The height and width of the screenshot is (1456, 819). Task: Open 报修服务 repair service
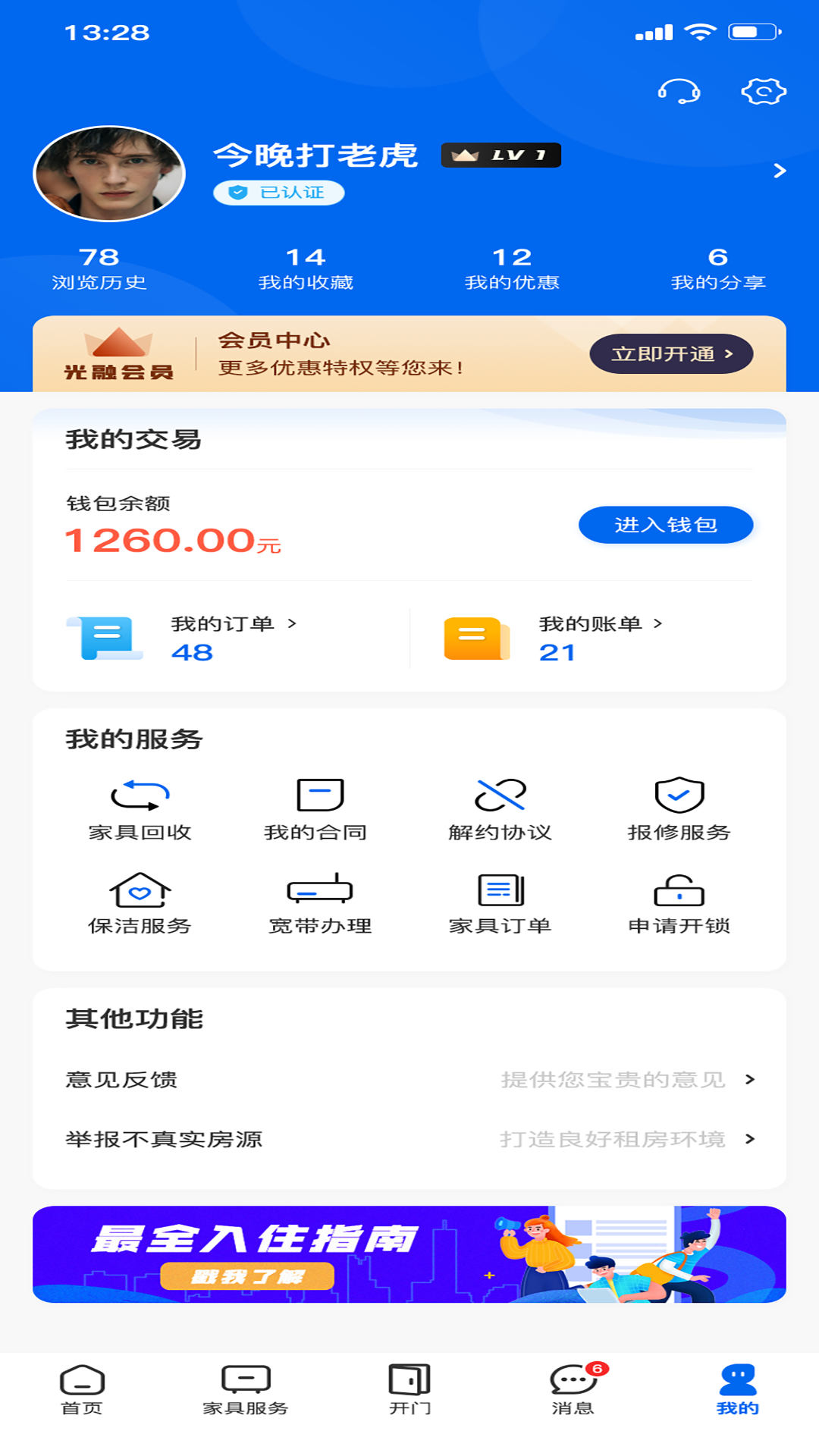point(679,809)
